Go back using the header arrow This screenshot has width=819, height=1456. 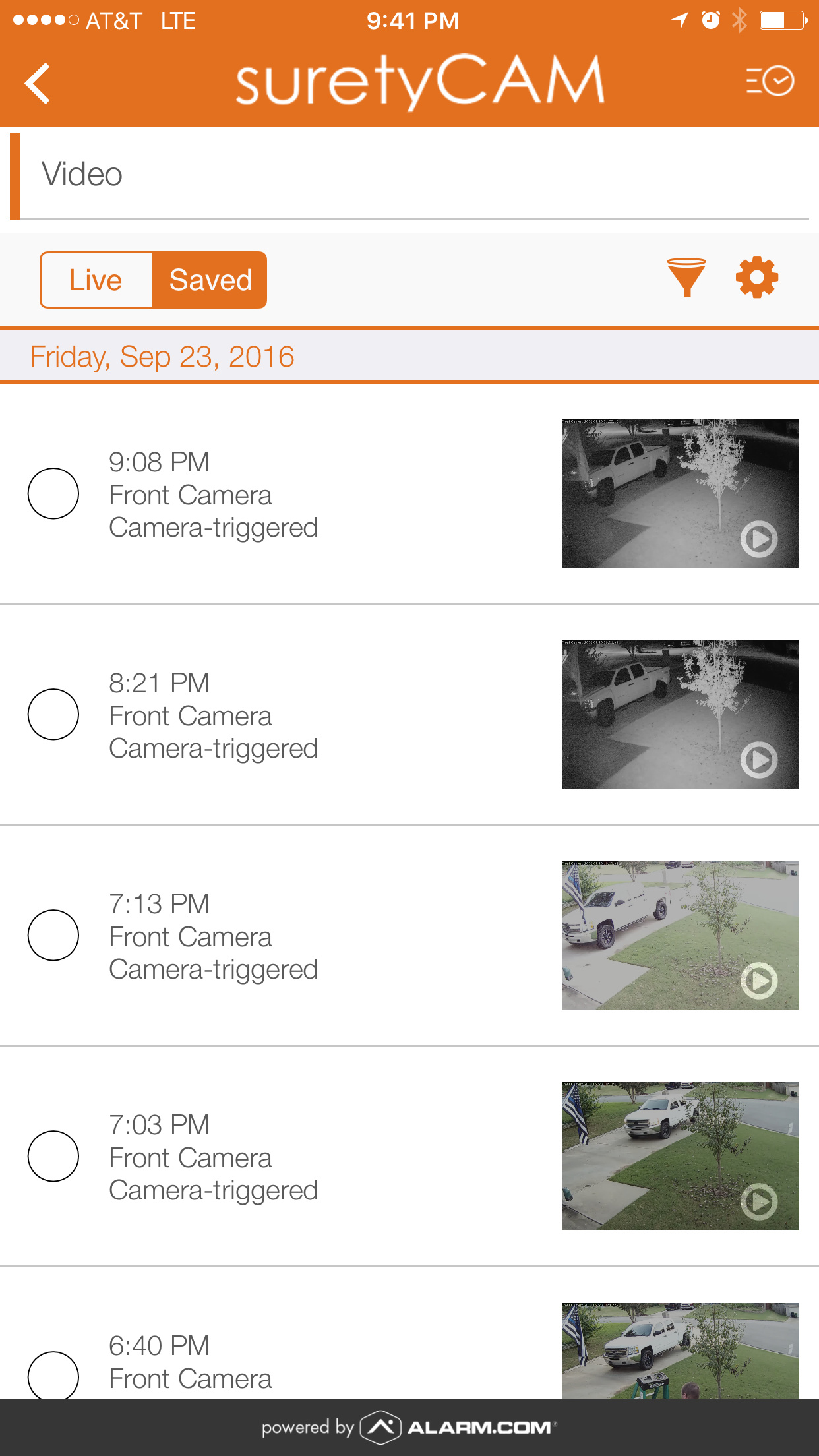(x=38, y=83)
